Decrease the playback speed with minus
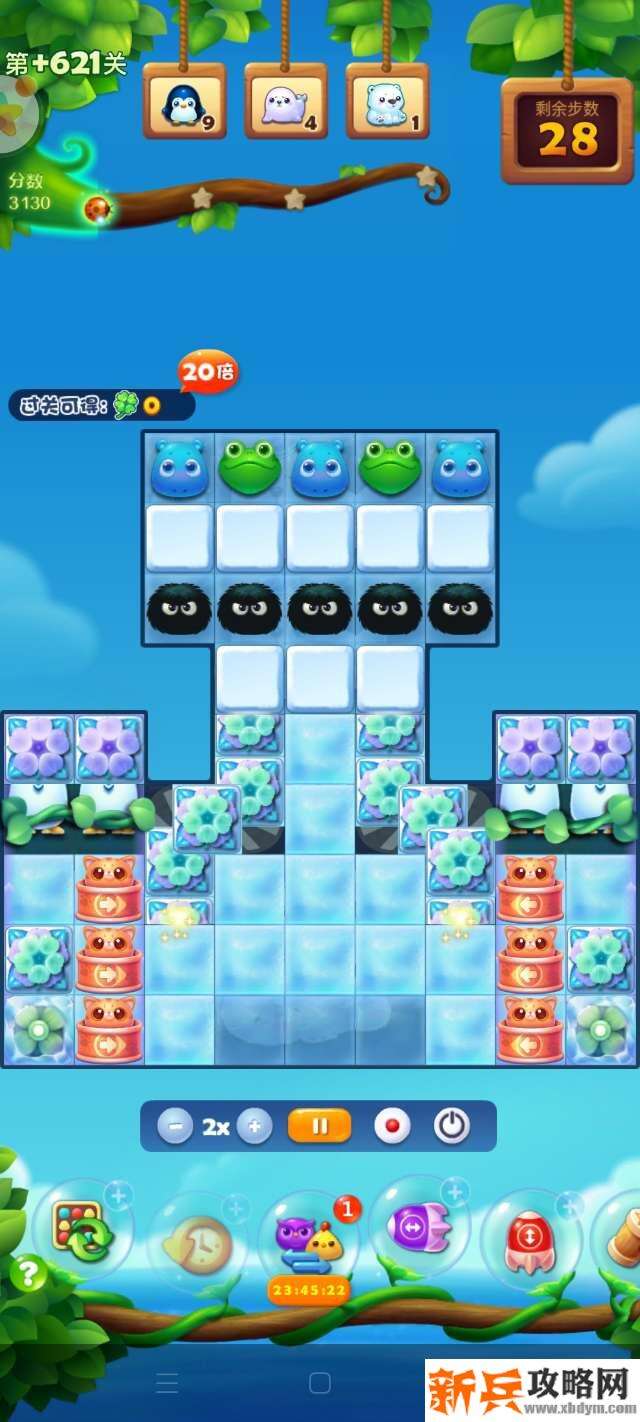Viewport: 640px width, 1422px height. 175,1126
